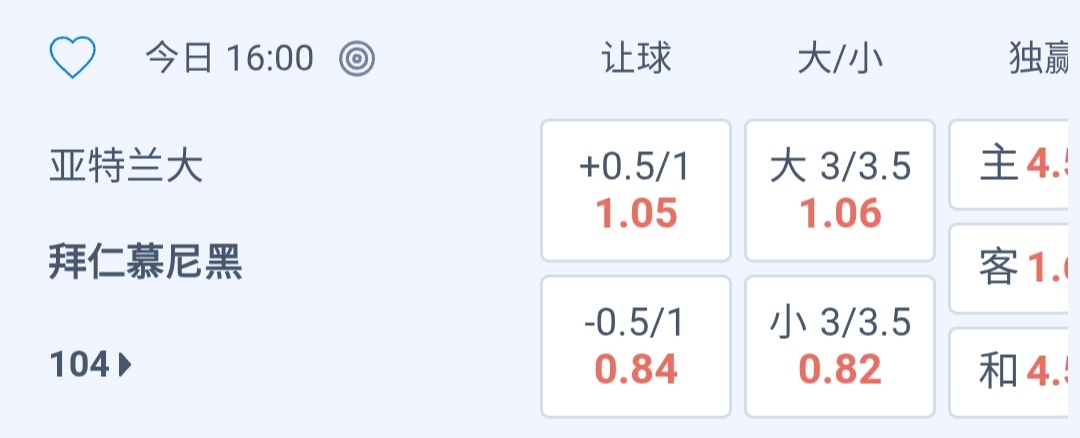The width and height of the screenshot is (1080, 438).
Task: Bet on home win 主 odds
Action: pos(1014,165)
